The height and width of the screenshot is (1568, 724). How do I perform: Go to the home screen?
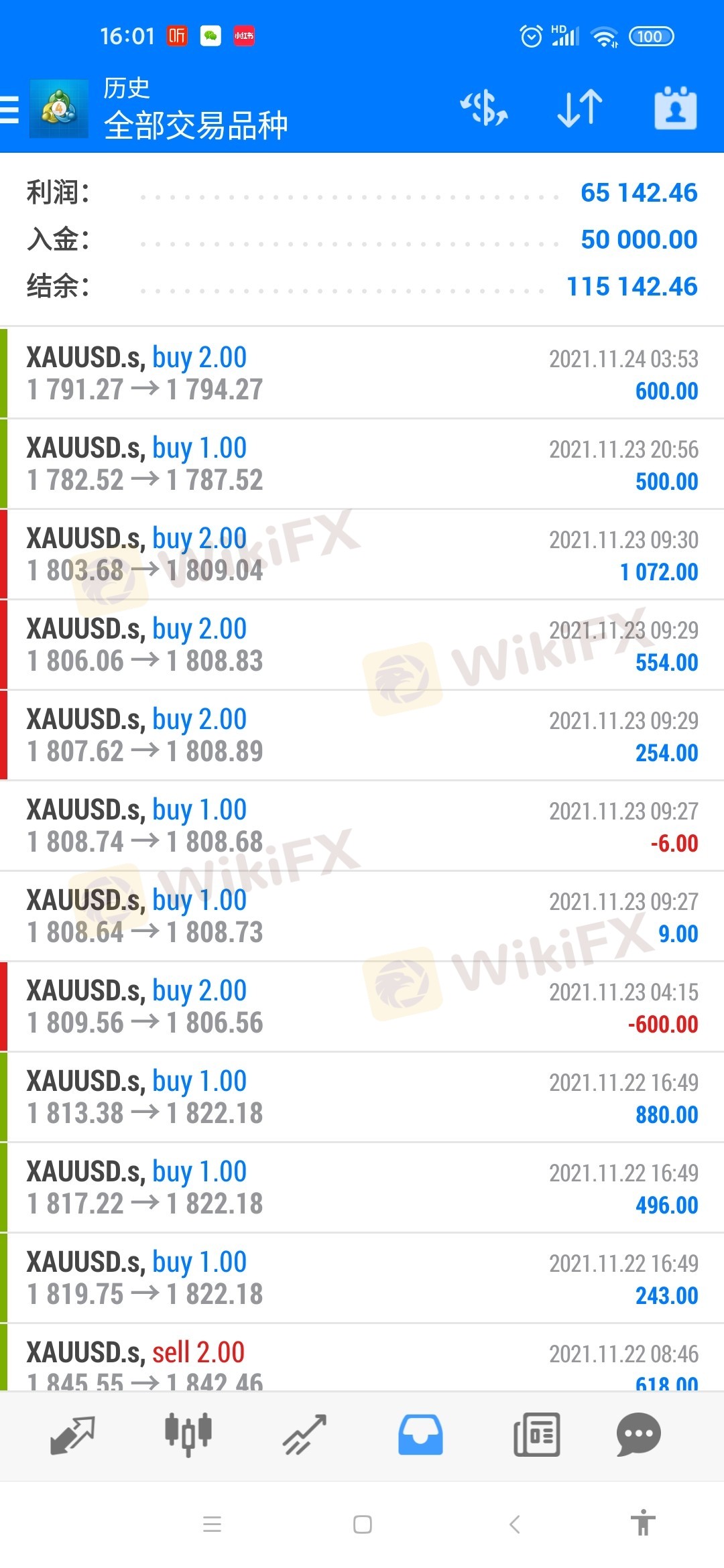(363, 1525)
